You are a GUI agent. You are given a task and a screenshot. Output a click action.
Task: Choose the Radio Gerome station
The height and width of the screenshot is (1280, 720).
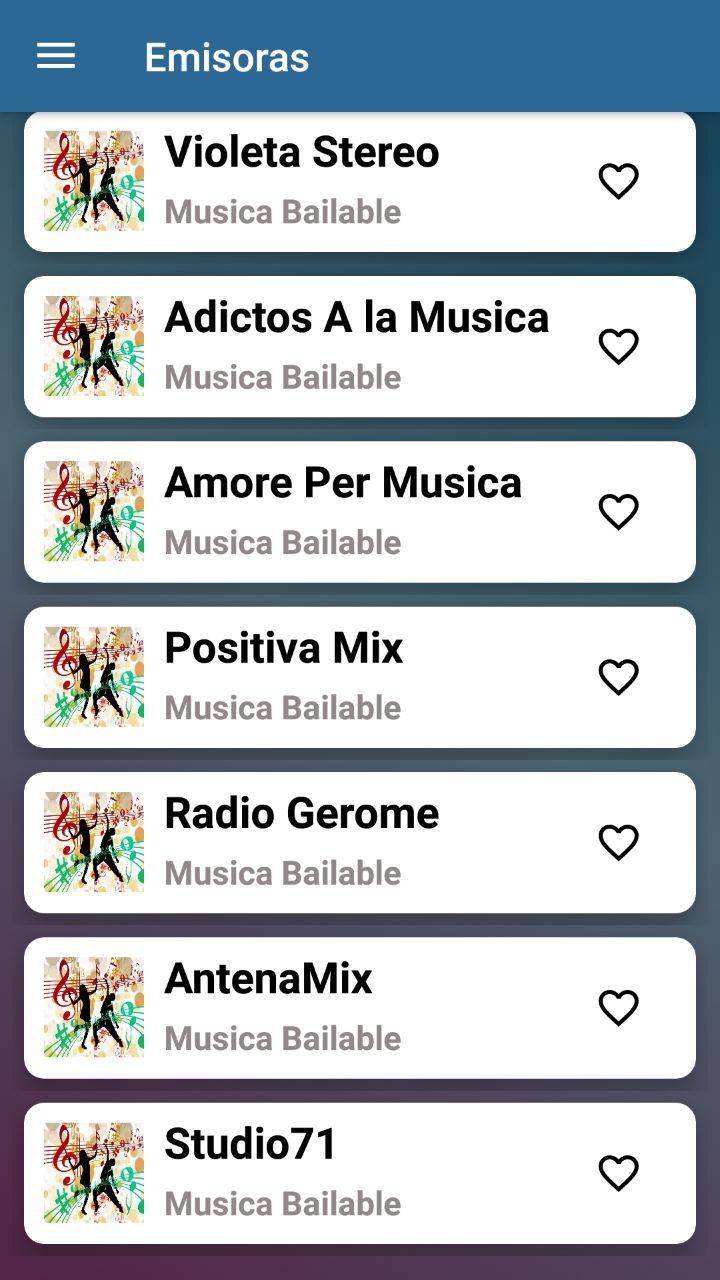(360, 843)
